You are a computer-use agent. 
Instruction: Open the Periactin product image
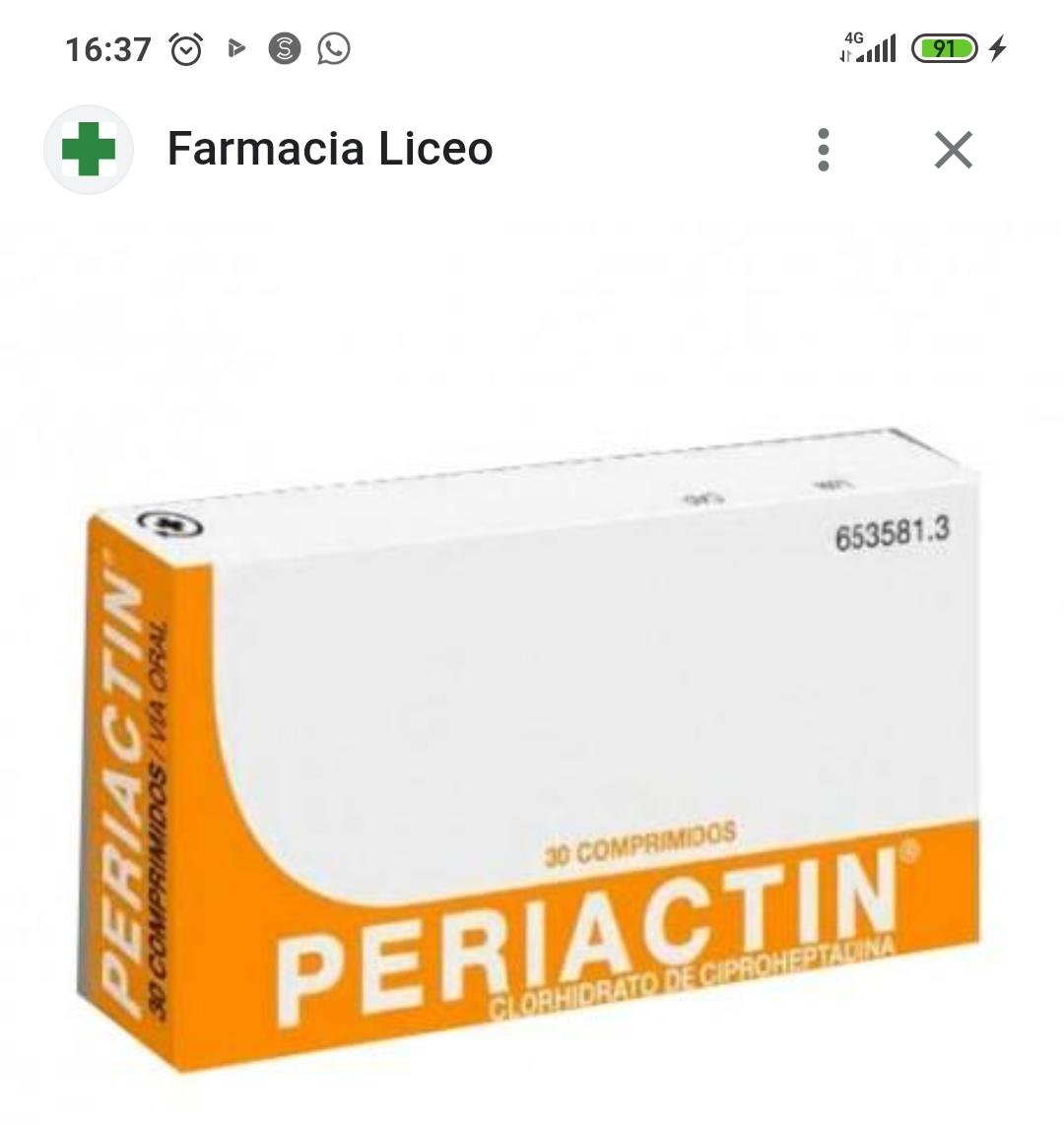point(532,749)
